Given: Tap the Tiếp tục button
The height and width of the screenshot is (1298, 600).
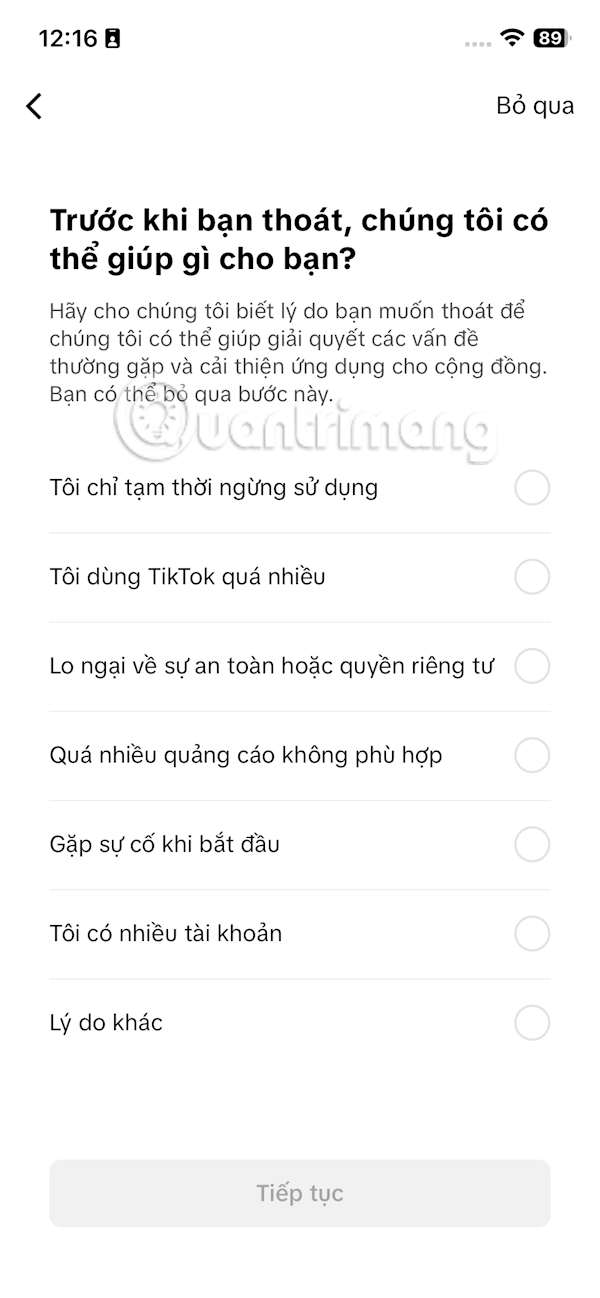Looking at the screenshot, I should point(300,1193).
